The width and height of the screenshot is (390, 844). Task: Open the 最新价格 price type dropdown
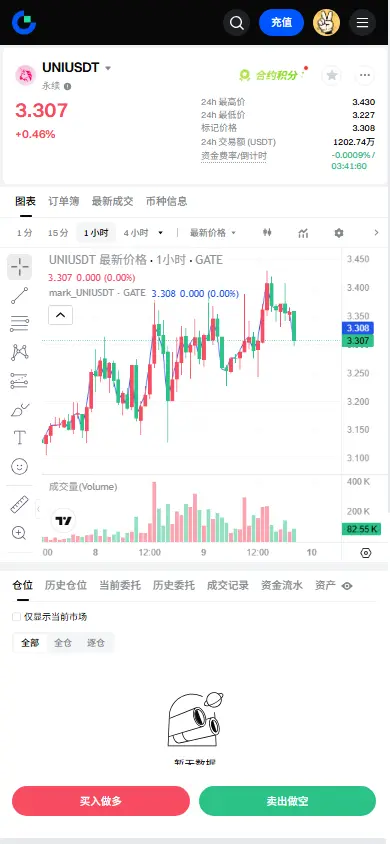pos(212,233)
